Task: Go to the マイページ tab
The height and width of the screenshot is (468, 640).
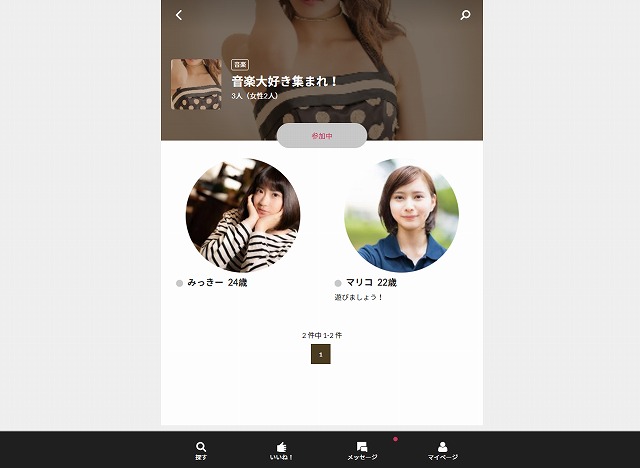Action: (x=442, y=450)
